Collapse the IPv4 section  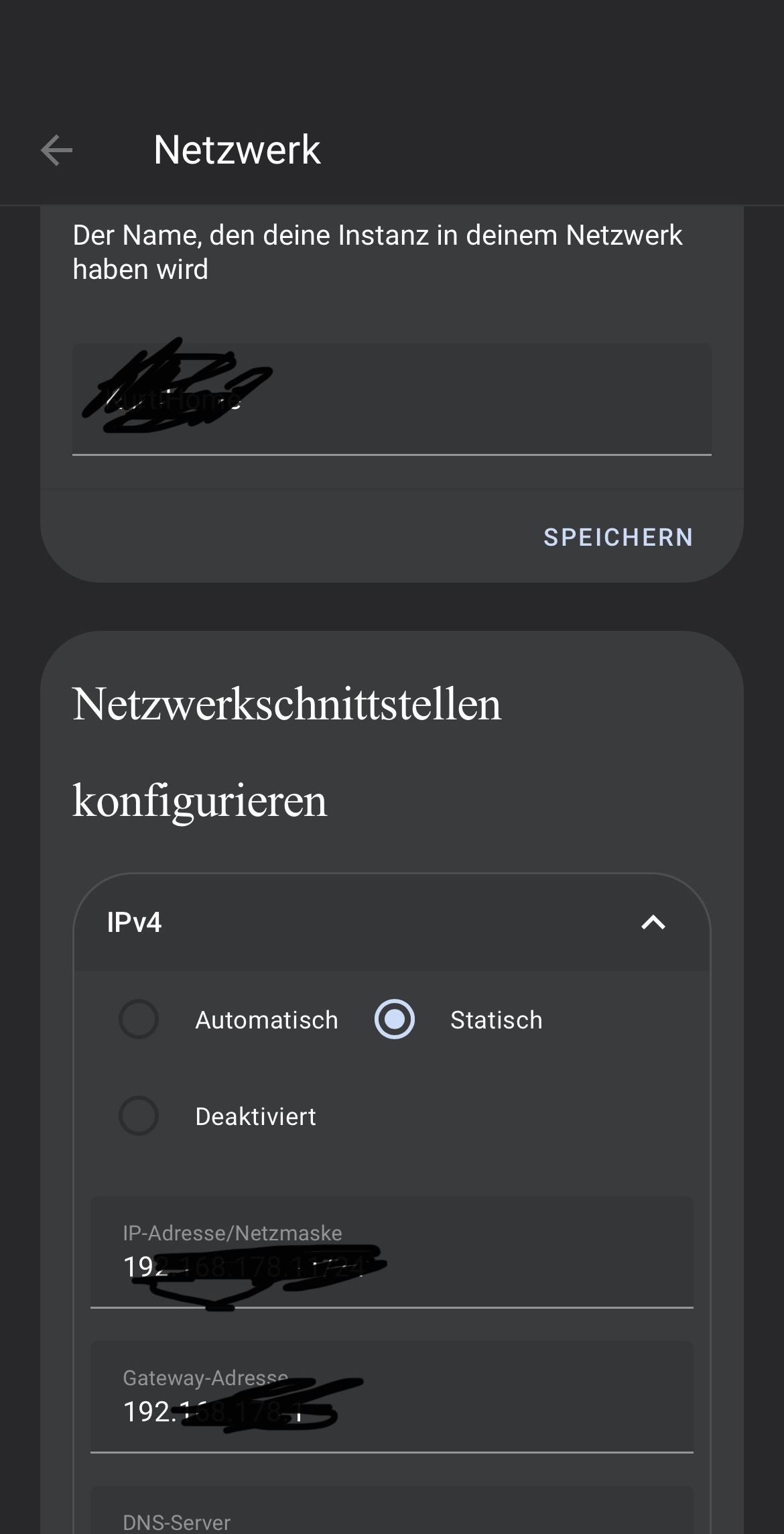click(653, 923)
